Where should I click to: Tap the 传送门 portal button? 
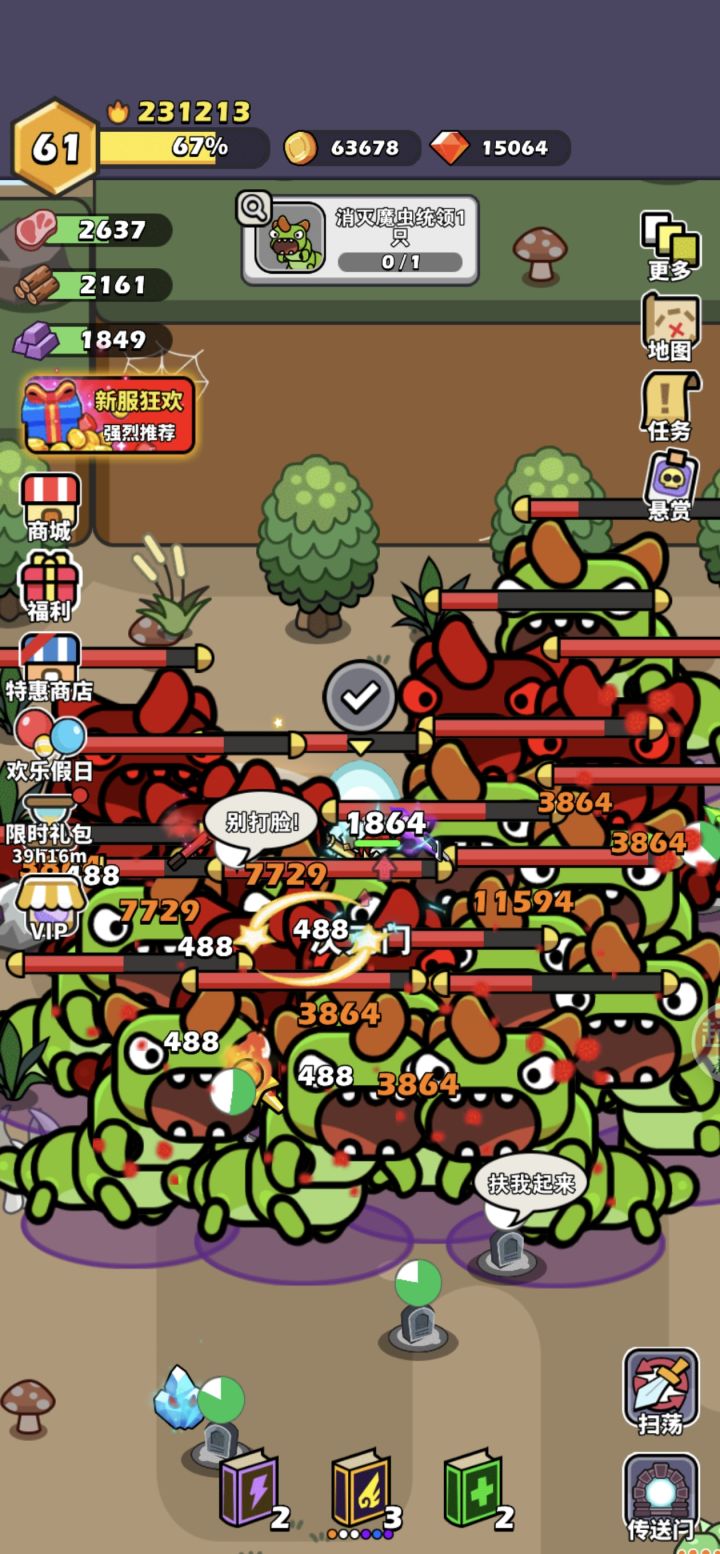[660, 1490]
